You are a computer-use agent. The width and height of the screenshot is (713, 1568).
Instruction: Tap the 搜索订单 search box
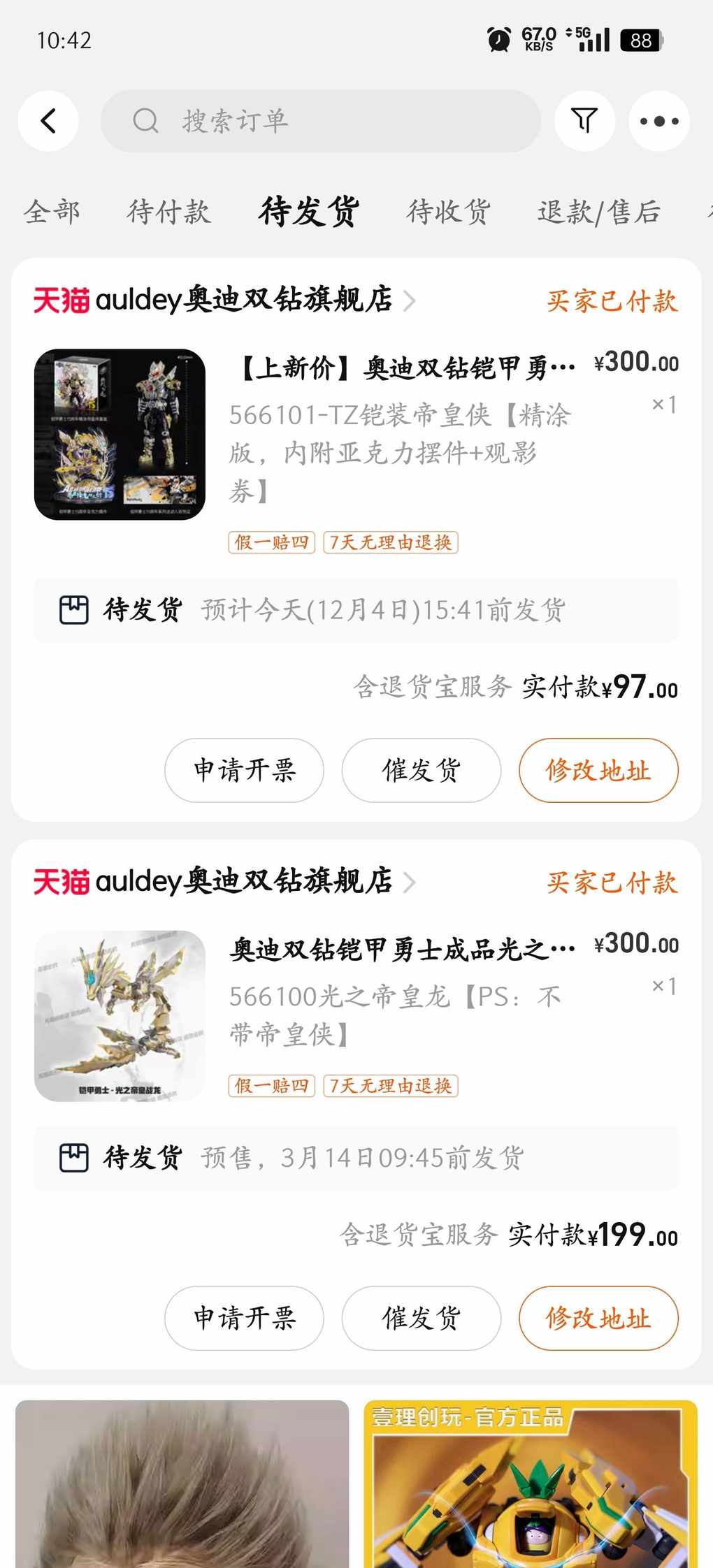pyautogui.click(x=321, y=121)
